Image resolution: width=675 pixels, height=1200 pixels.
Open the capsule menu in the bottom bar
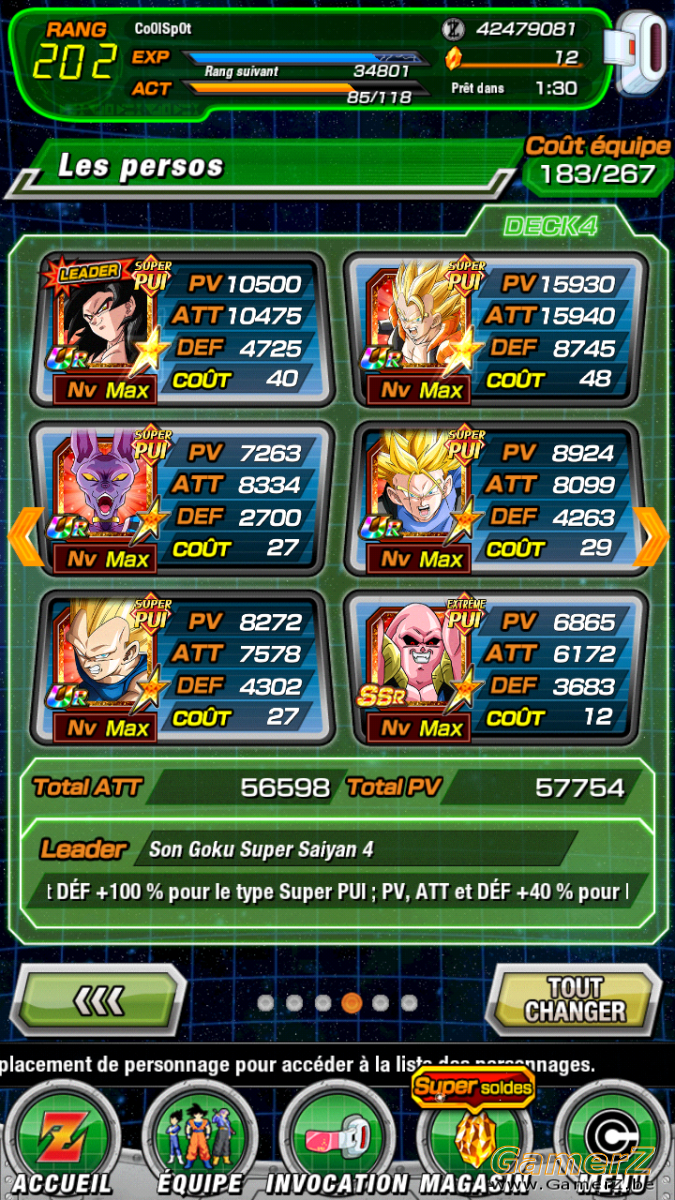(612, 1140)
